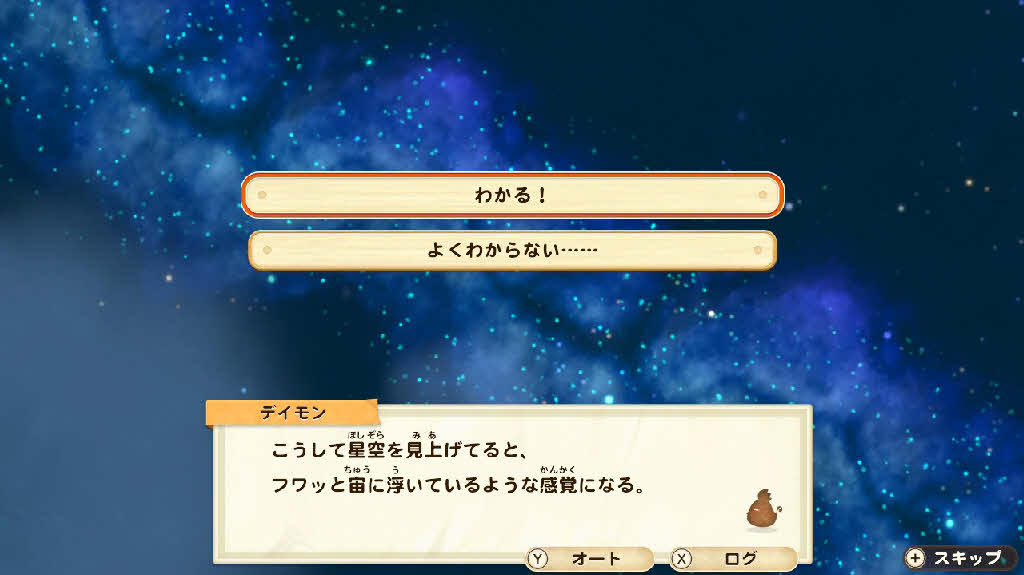Screen dimensions: 1024x575
Task: Select the よくわからない…… reply
Action: click(512, 250)
